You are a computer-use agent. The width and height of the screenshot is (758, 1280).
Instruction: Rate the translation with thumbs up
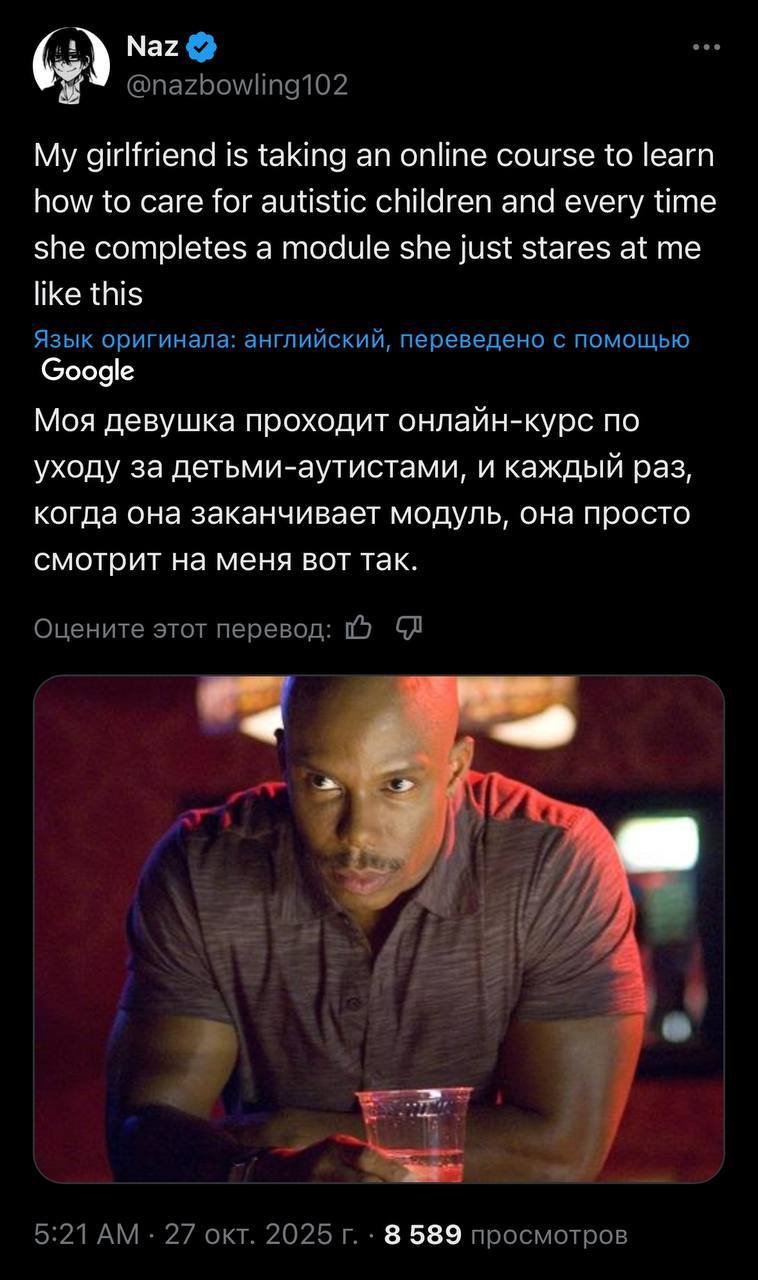pyautogui.click(x=358, y=627)
